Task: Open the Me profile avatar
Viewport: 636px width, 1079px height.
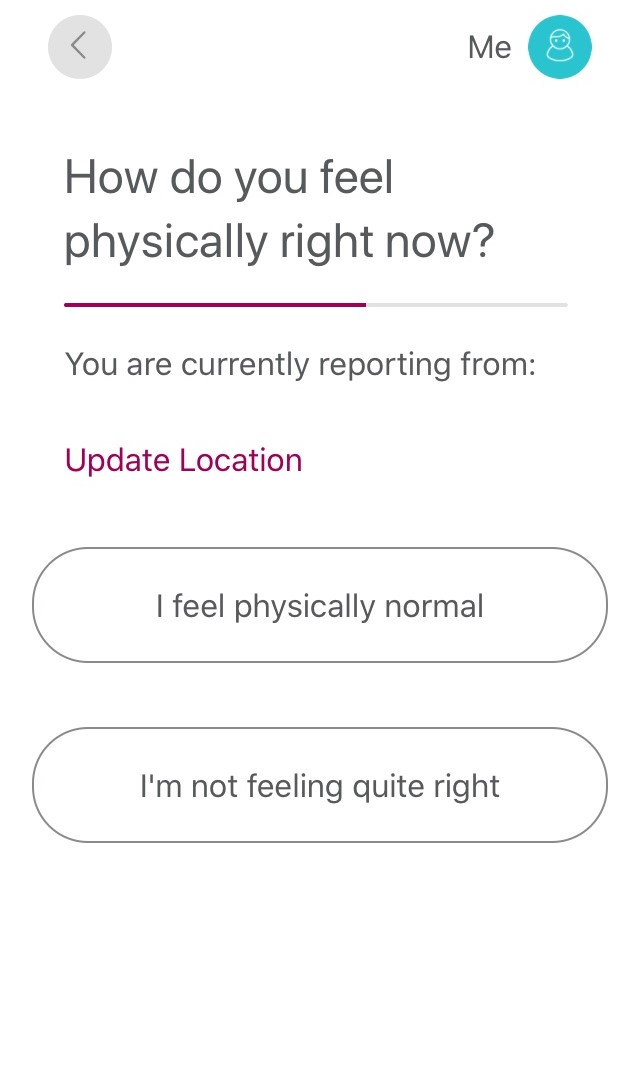Action: pos(559,47)
